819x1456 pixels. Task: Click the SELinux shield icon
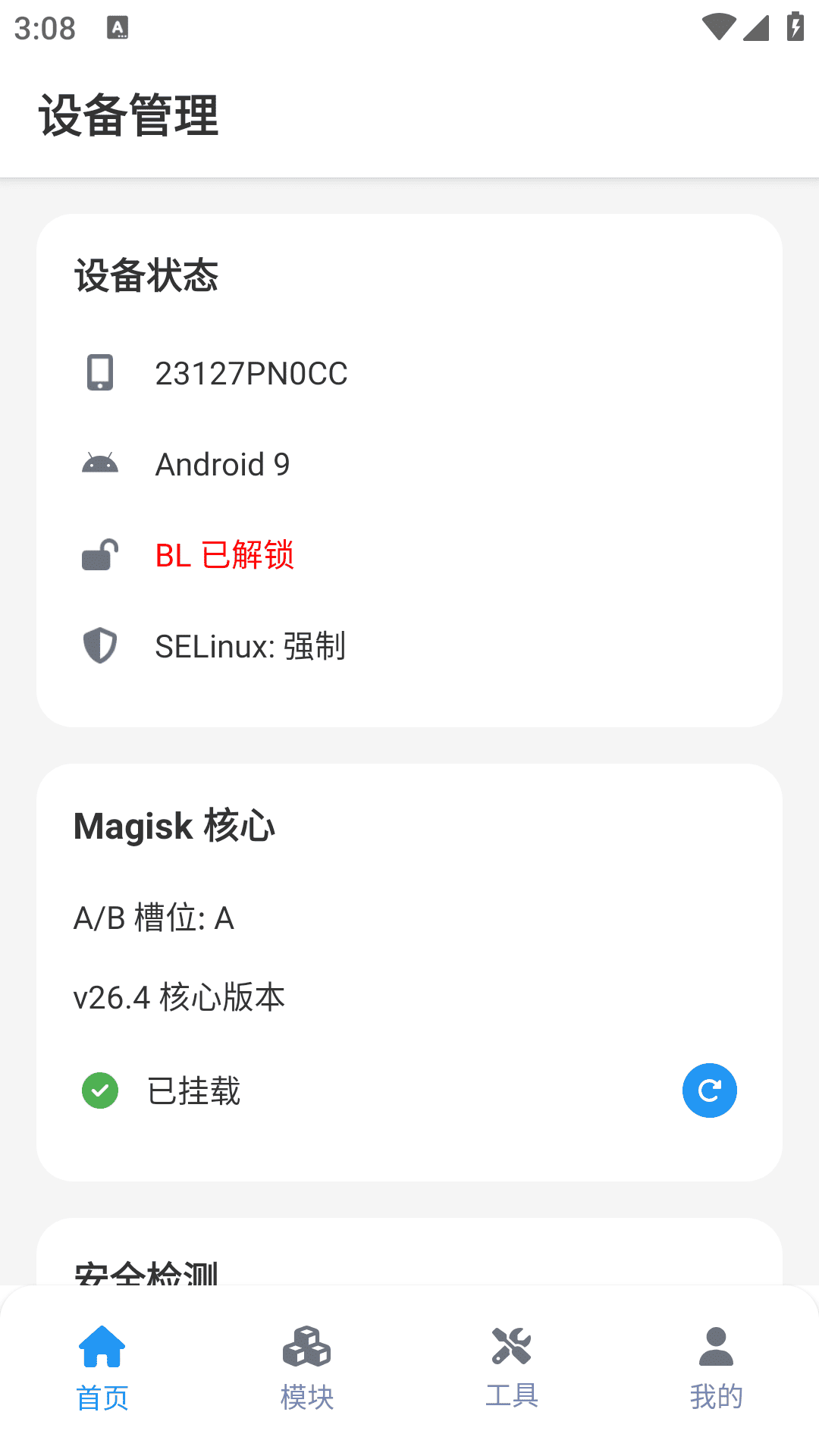(x=99, y=646)
